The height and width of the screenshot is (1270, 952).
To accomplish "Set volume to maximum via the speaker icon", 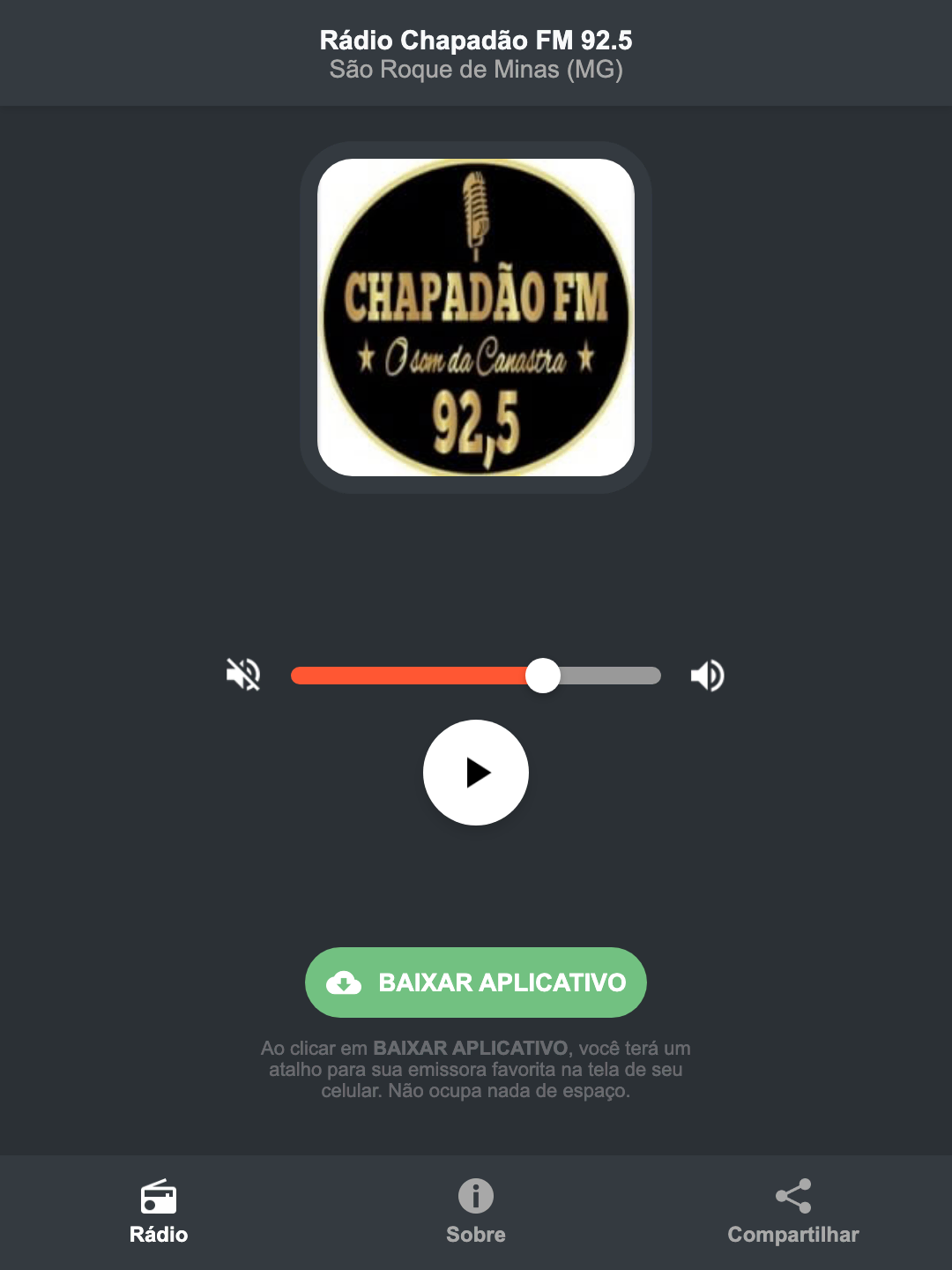I will 707,675.
